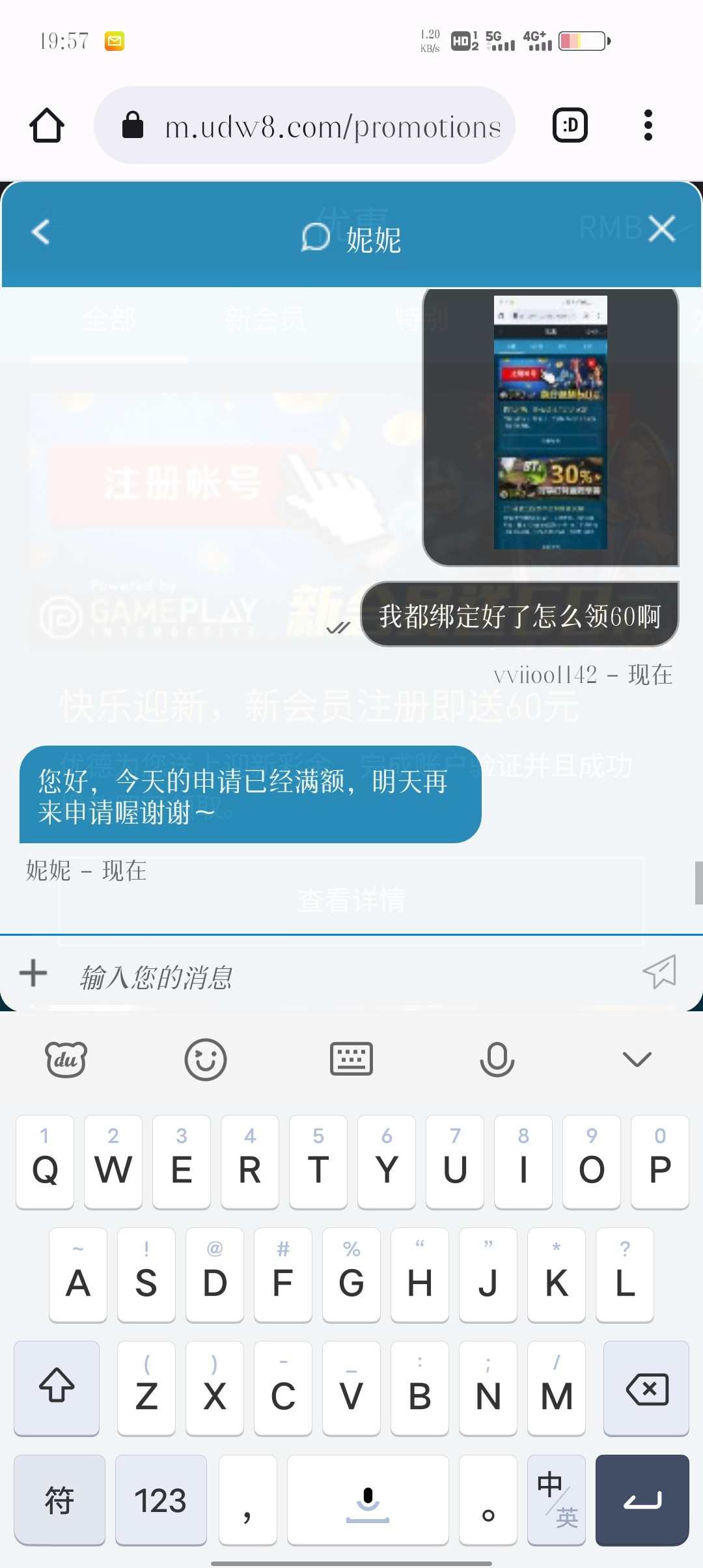Open the 符 symbols keyboard

coord(59,1500)
